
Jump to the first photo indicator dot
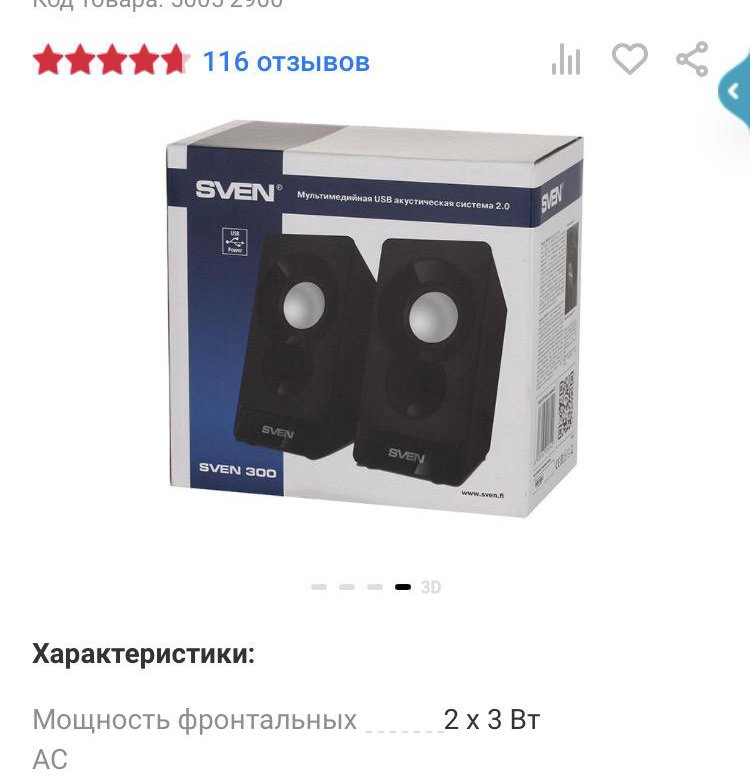pos(319,587)
